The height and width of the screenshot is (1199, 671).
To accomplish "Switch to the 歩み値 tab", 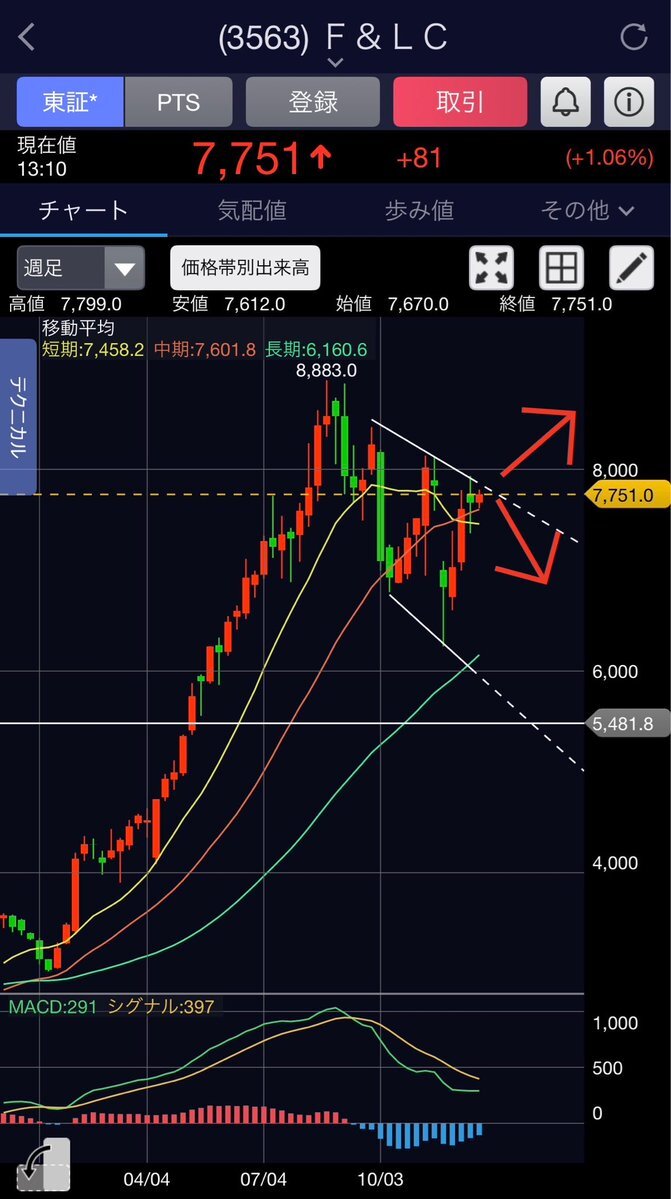I will point(419,210).
